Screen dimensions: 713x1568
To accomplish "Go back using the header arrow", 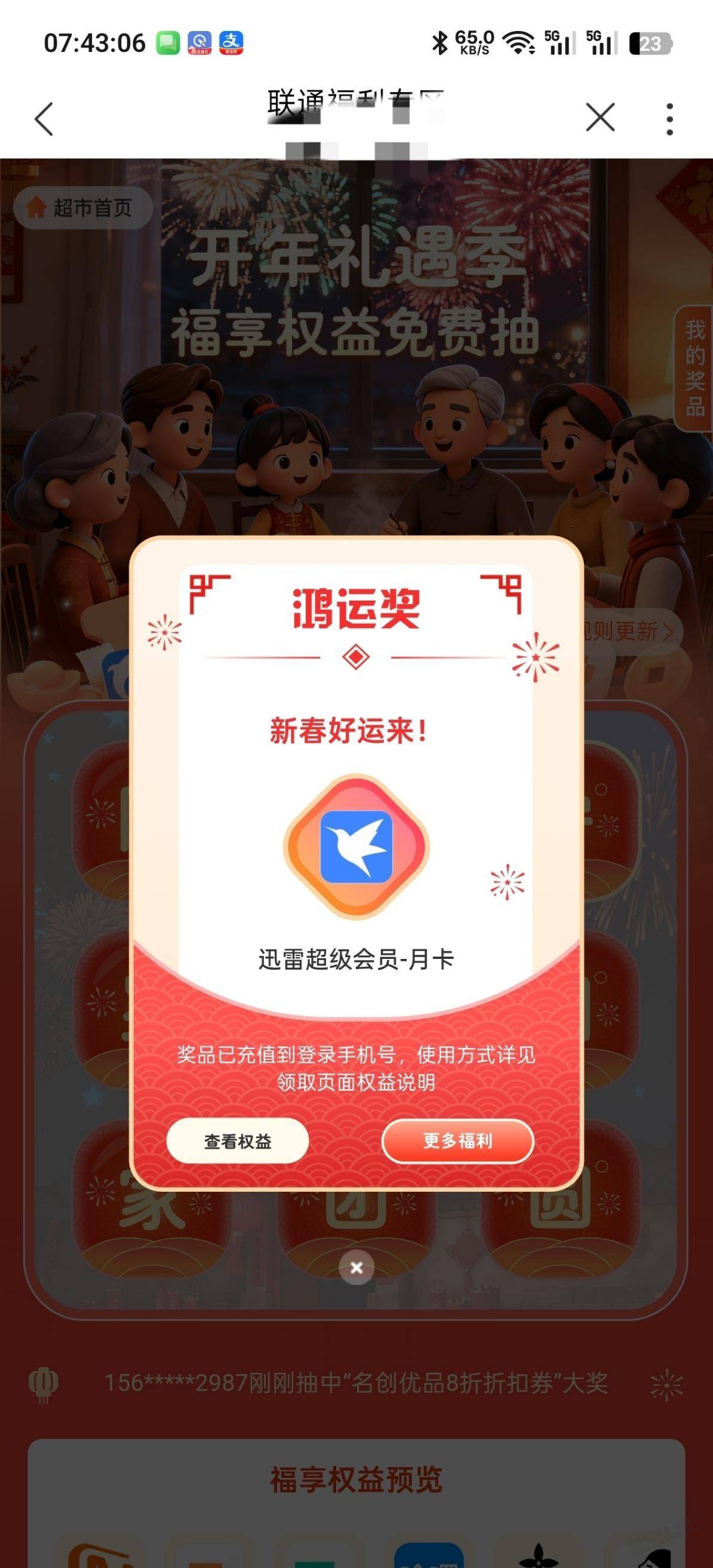I will coord(44,118).
